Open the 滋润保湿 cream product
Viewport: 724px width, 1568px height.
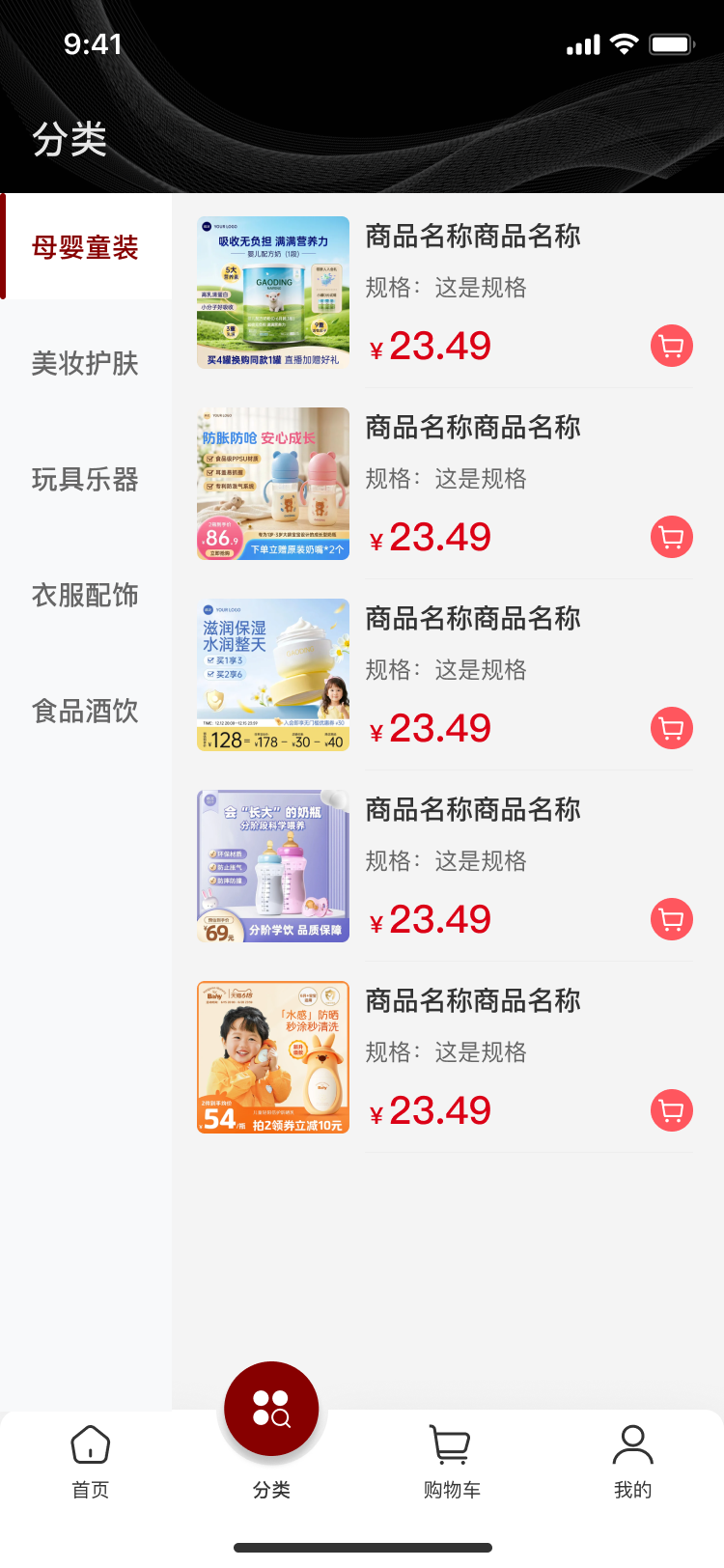coord(273,675)
